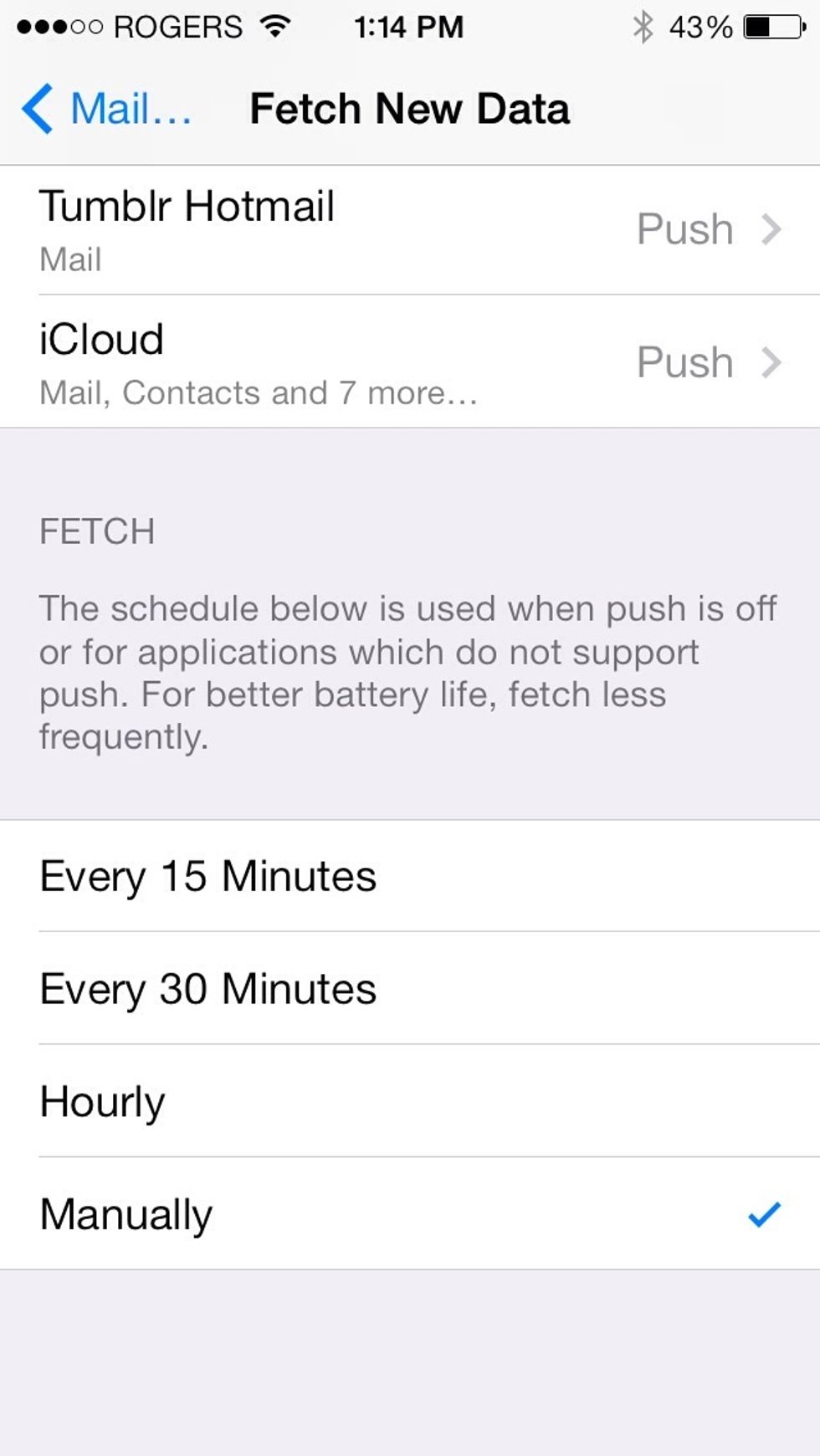This screenshot has width=820, height=1456.
Task: Set fetch schedule to Hourly
Action: tap(410, 1101)
